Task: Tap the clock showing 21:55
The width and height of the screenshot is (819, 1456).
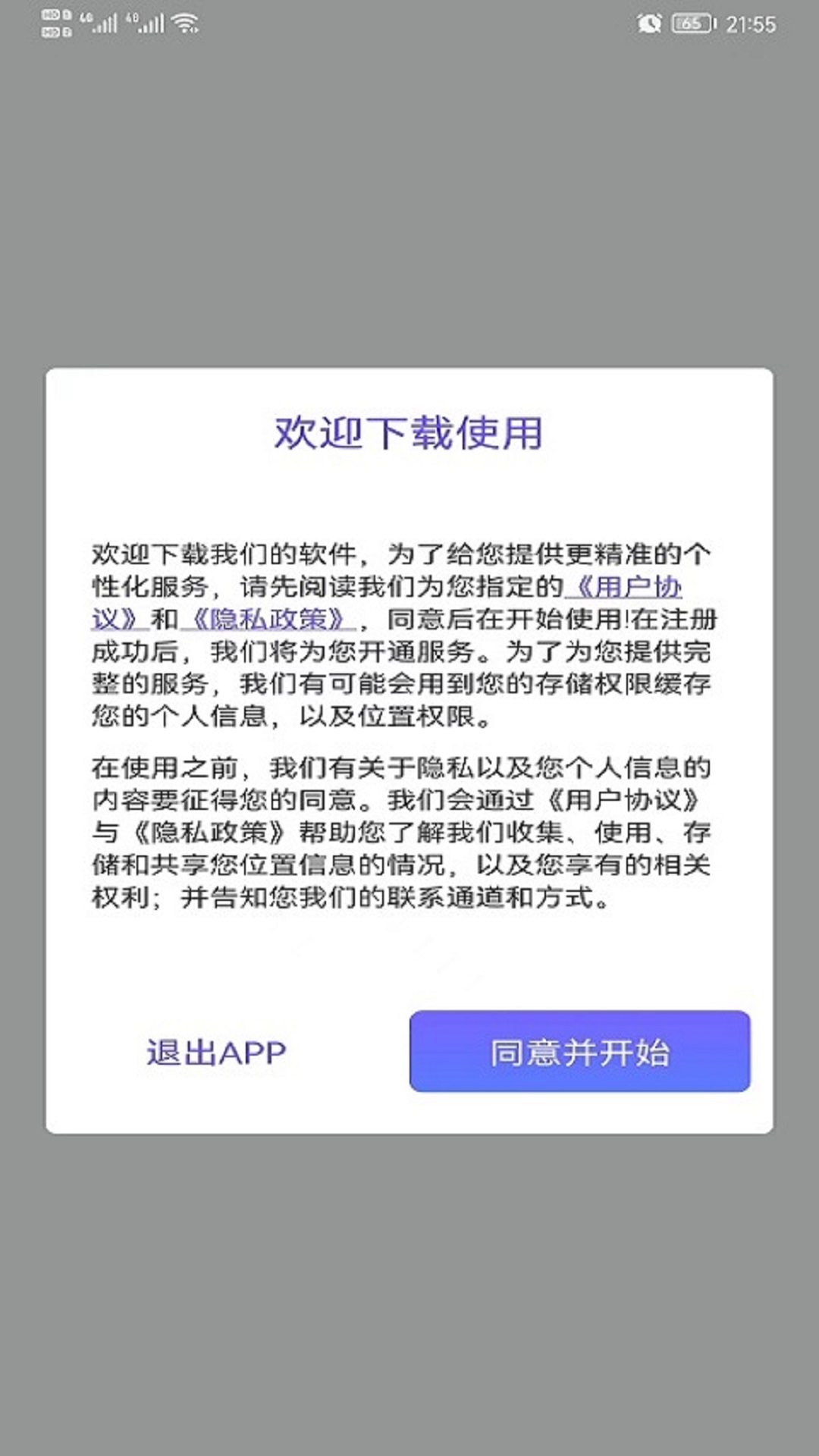Action: [751, 23]
